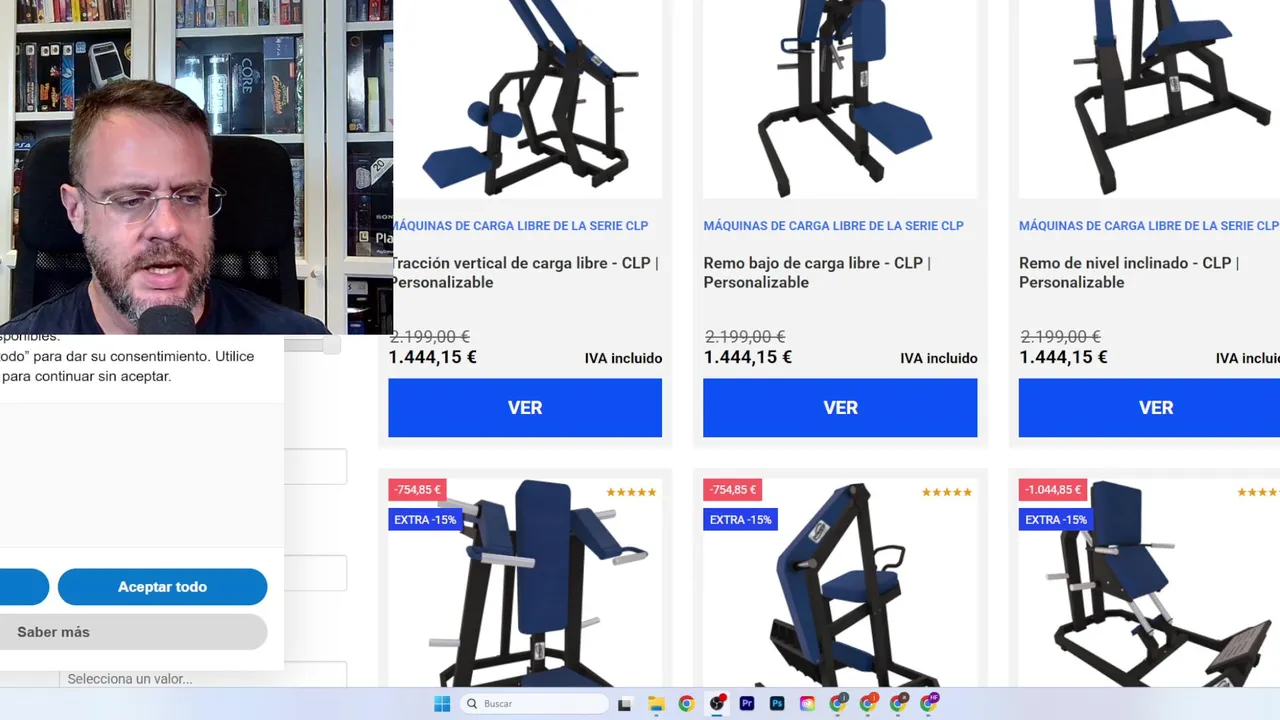Image resolution: width=1280 pixels, height=720 pixels.
Task: Tap VER under Remo de nivel inclinado
Action: point(1155,408)
